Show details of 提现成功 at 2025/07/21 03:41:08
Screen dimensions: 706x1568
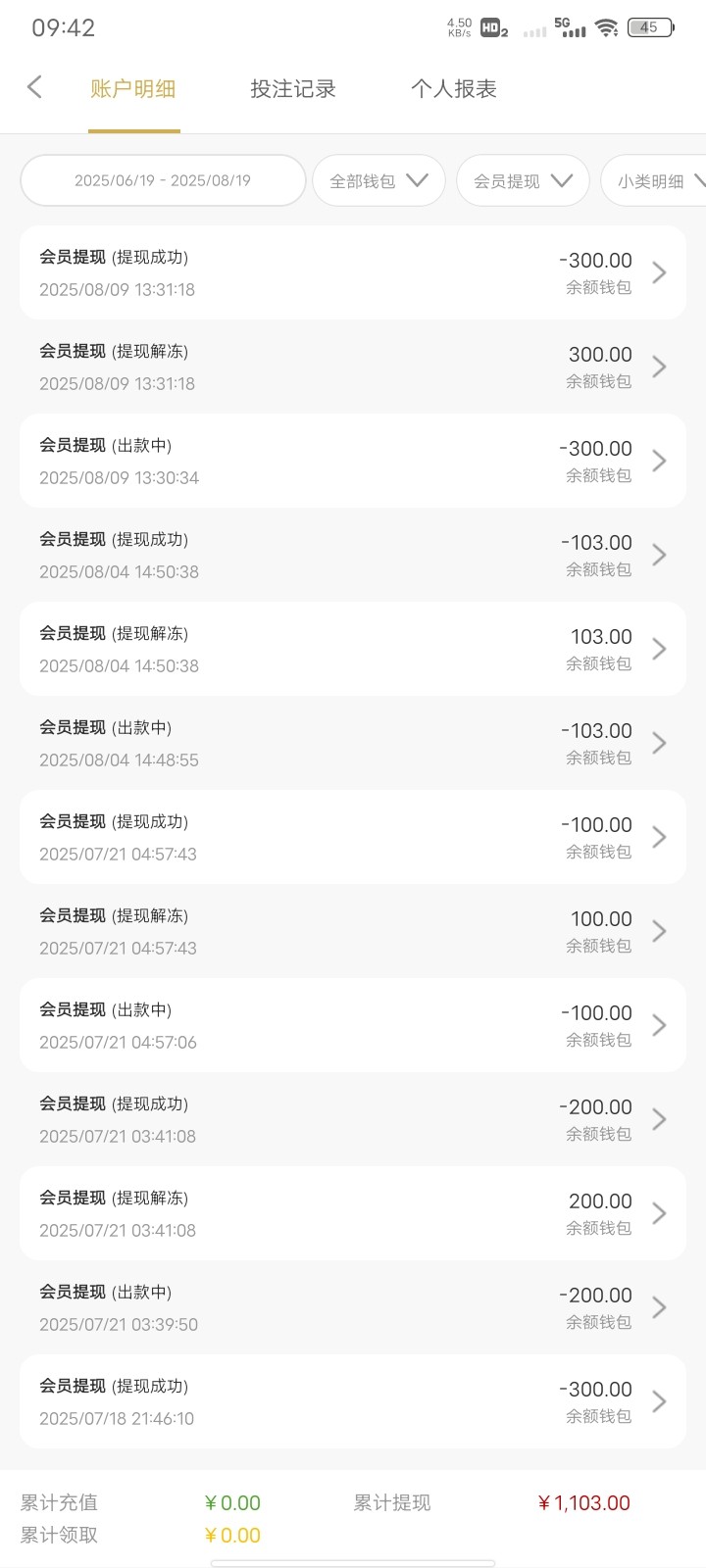click(x=352, y=1119)
